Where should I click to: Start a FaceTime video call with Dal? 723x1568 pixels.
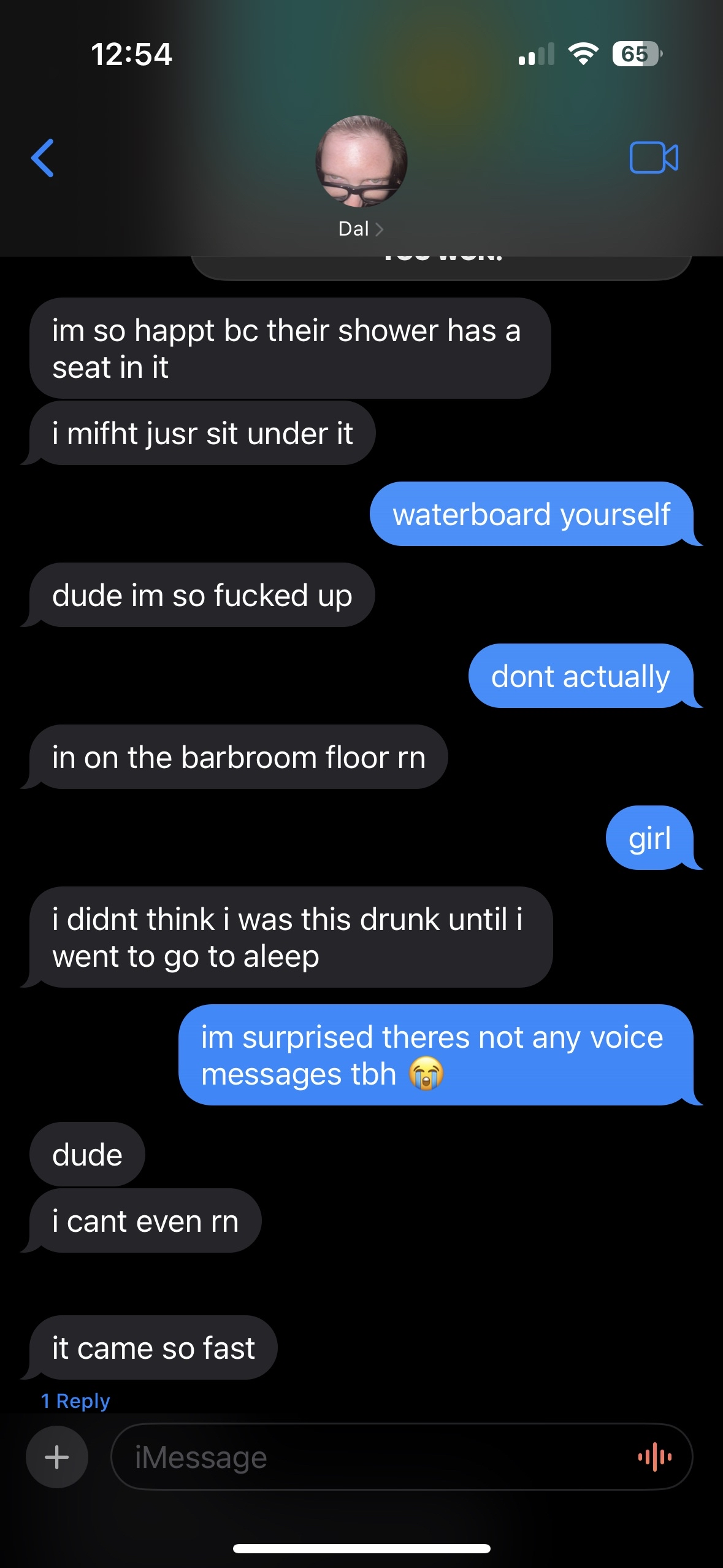coord(654,158)
